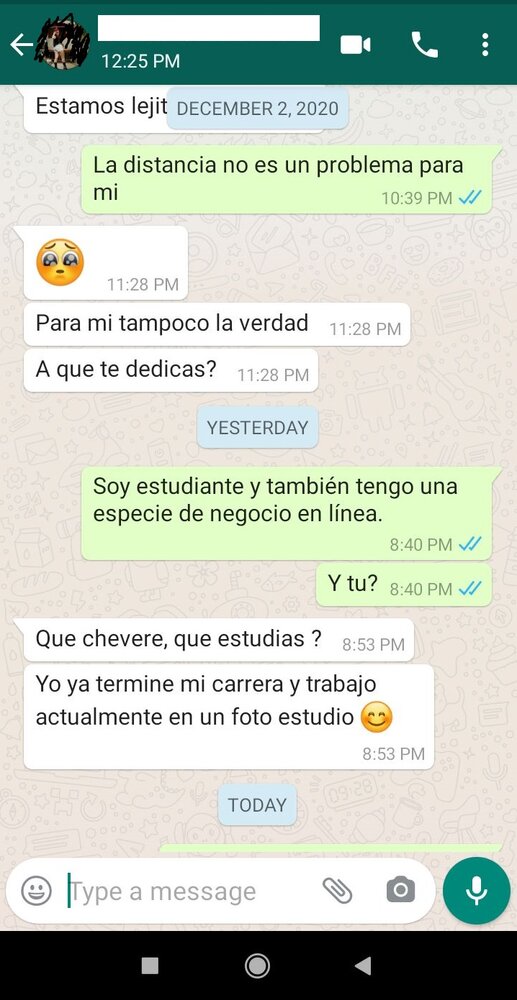Viewport: 517px width, 1000px height.
Task: Tap the microphone voice message button
Action: [476, 890]
